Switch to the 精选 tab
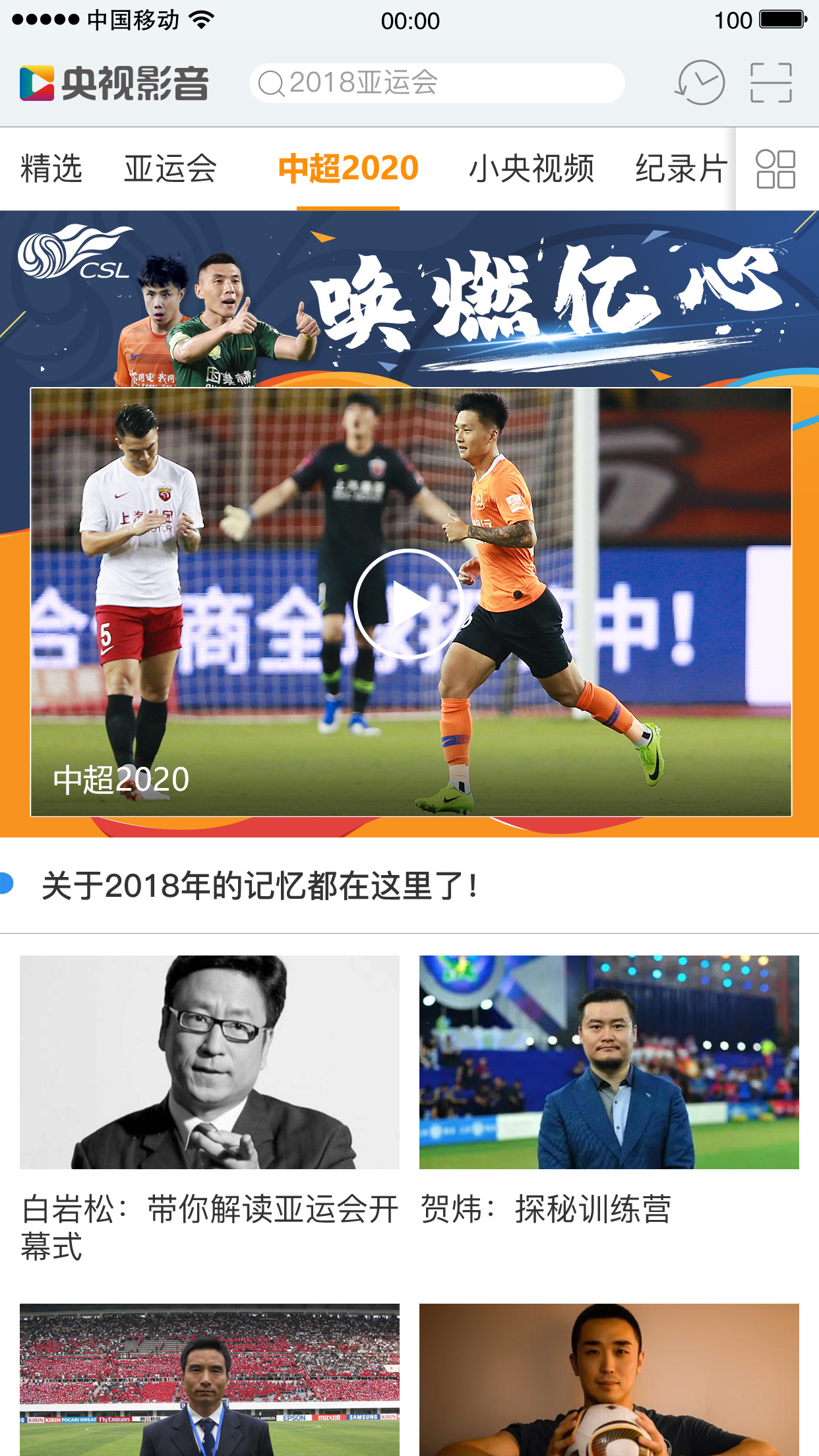 (x=51, y=169)
